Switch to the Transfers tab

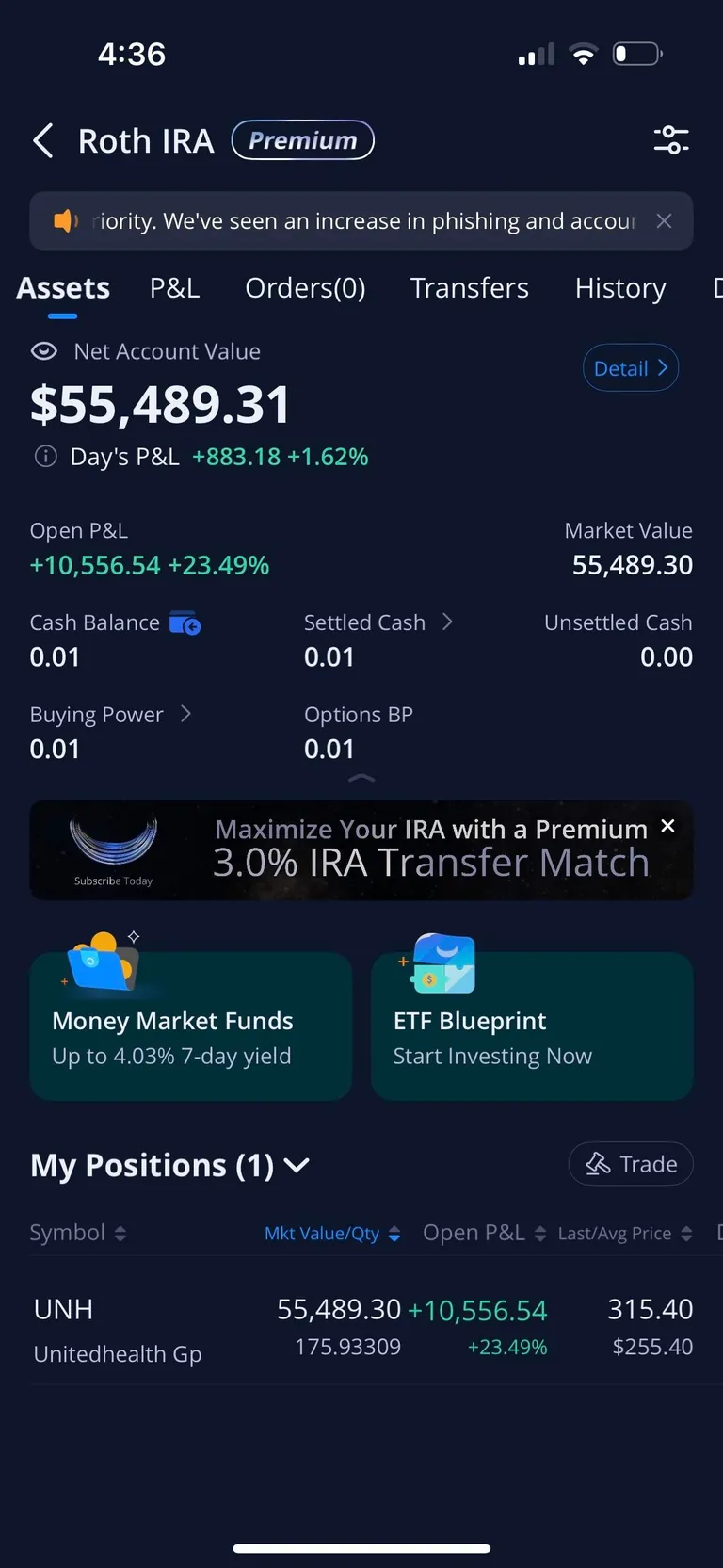click(x=469, y=288)
